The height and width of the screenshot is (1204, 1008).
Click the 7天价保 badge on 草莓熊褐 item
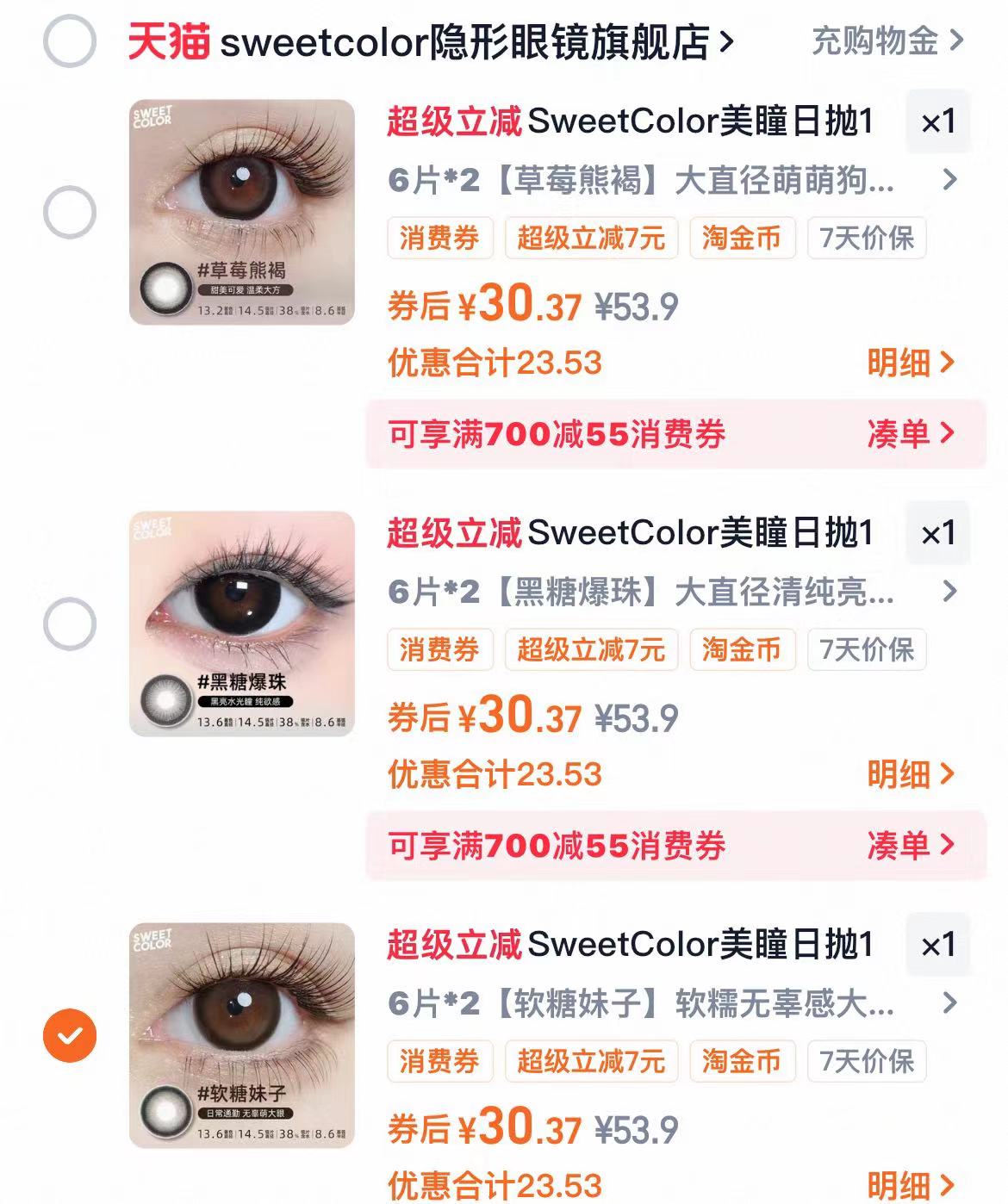(867, 239)
